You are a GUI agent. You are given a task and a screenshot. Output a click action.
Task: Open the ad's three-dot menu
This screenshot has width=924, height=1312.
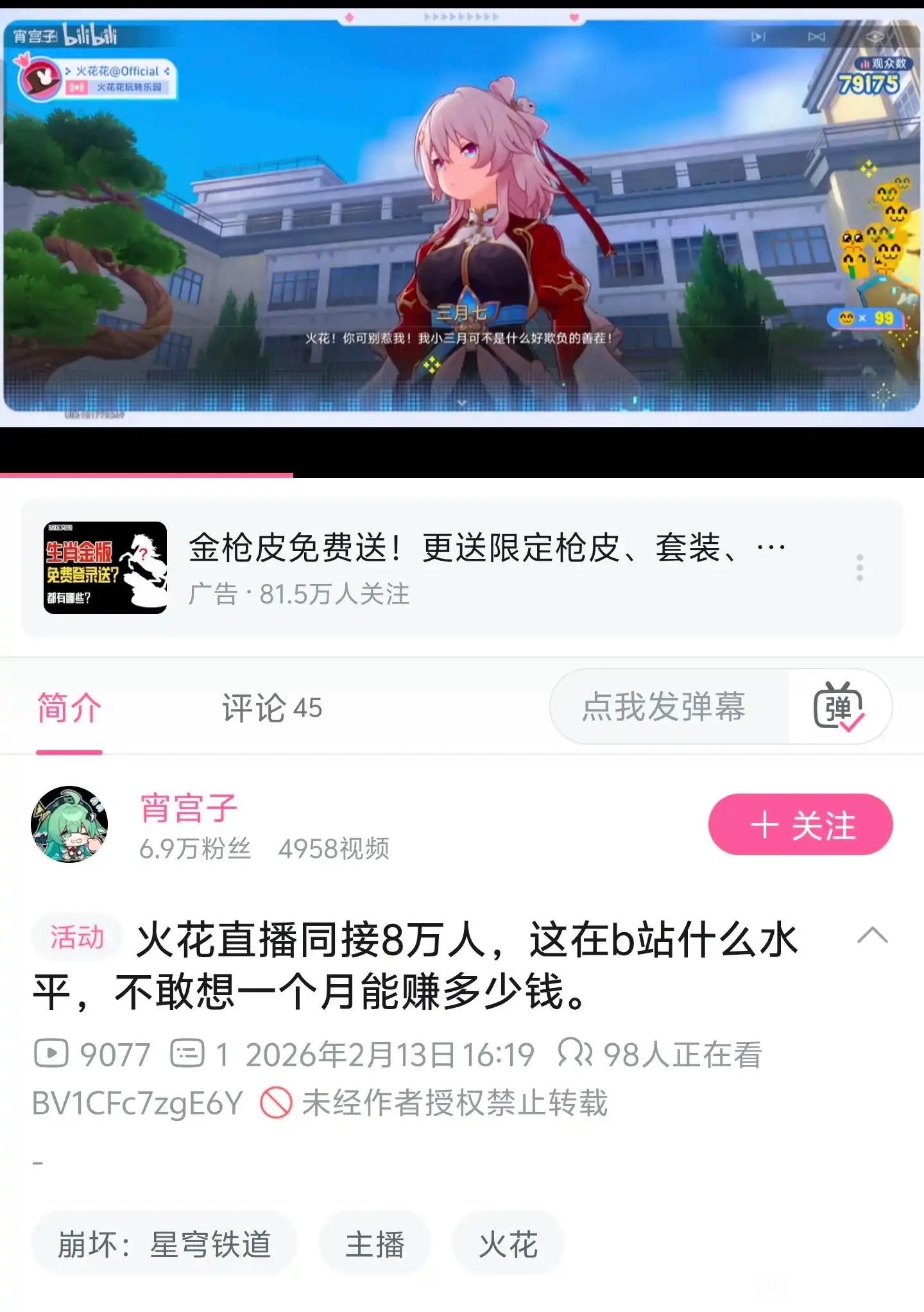[x=859, y=568]
